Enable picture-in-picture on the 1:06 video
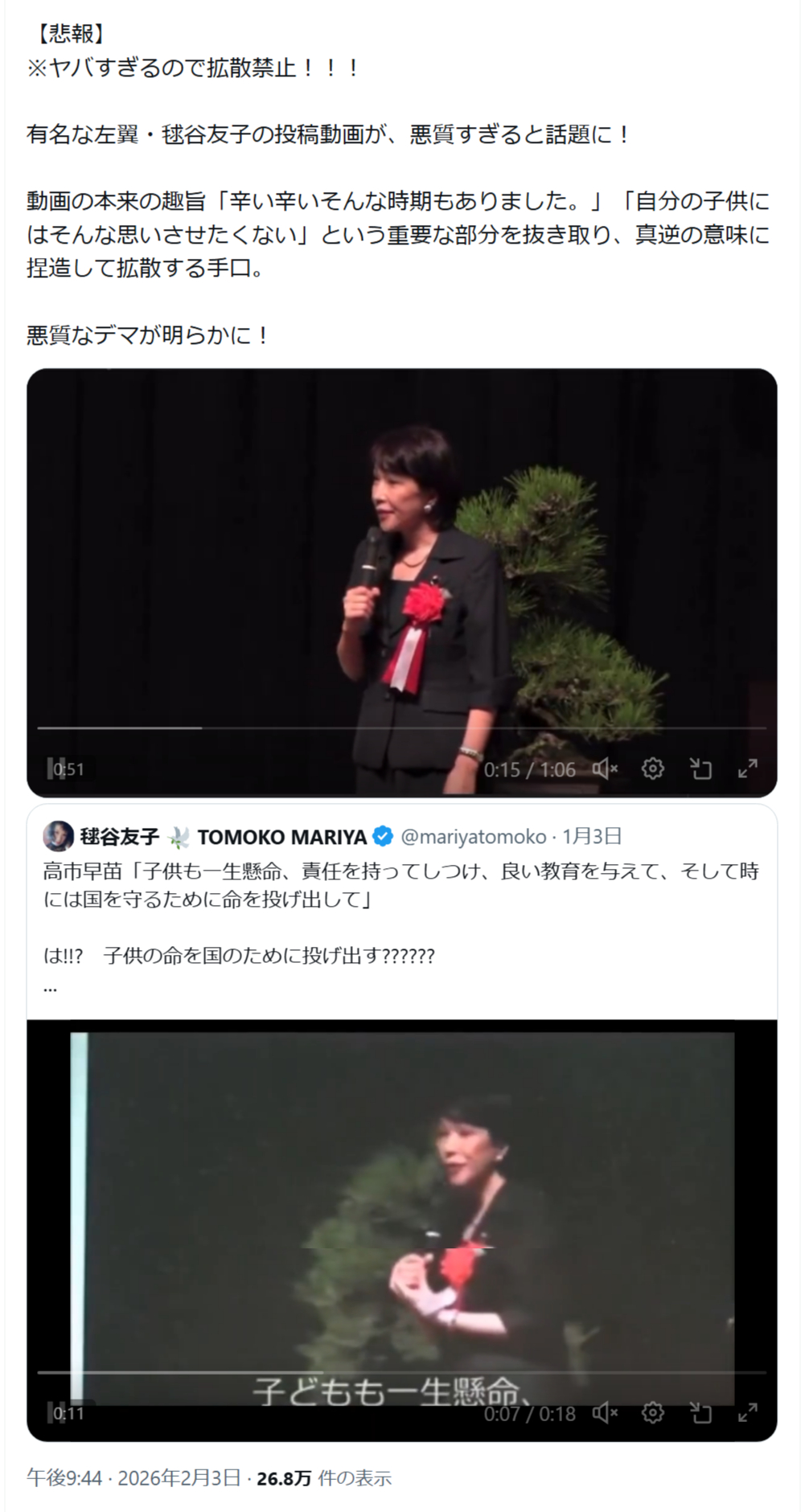Screen dimensions: 805x1512 700,769
